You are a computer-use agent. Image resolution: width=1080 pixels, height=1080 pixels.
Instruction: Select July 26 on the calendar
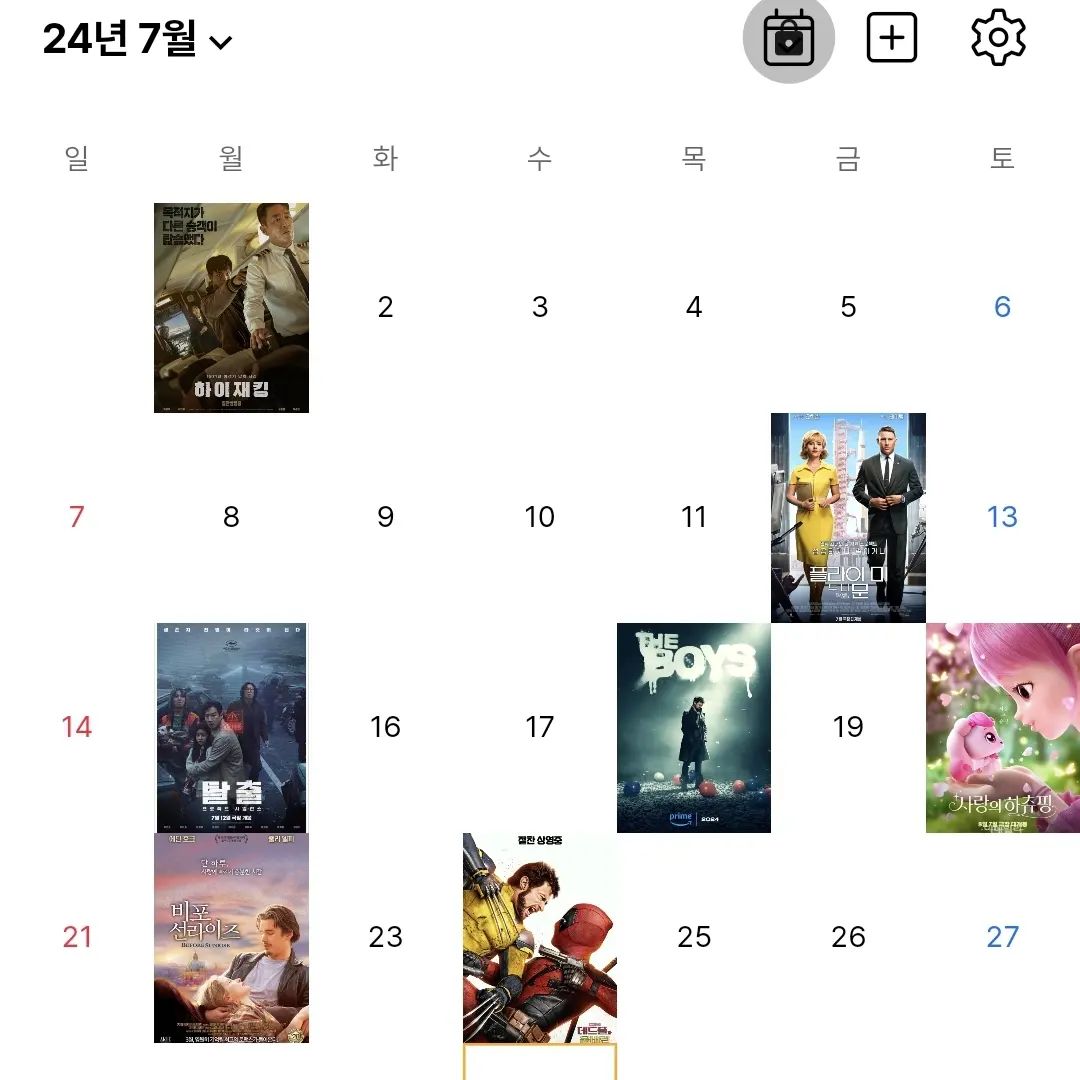(848, 938)
